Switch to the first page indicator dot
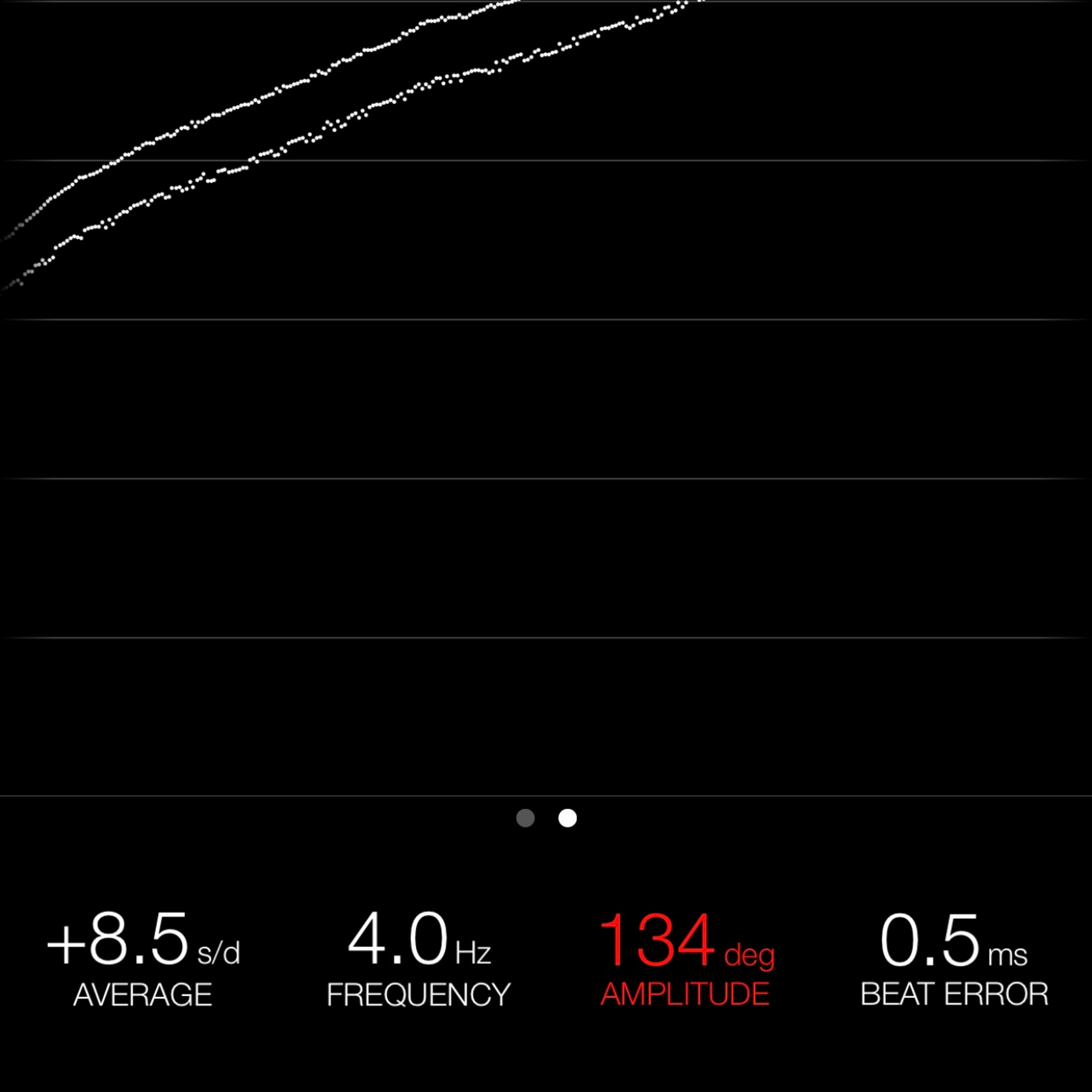This screenshot has height=1092, width=1092. [526, 818]
